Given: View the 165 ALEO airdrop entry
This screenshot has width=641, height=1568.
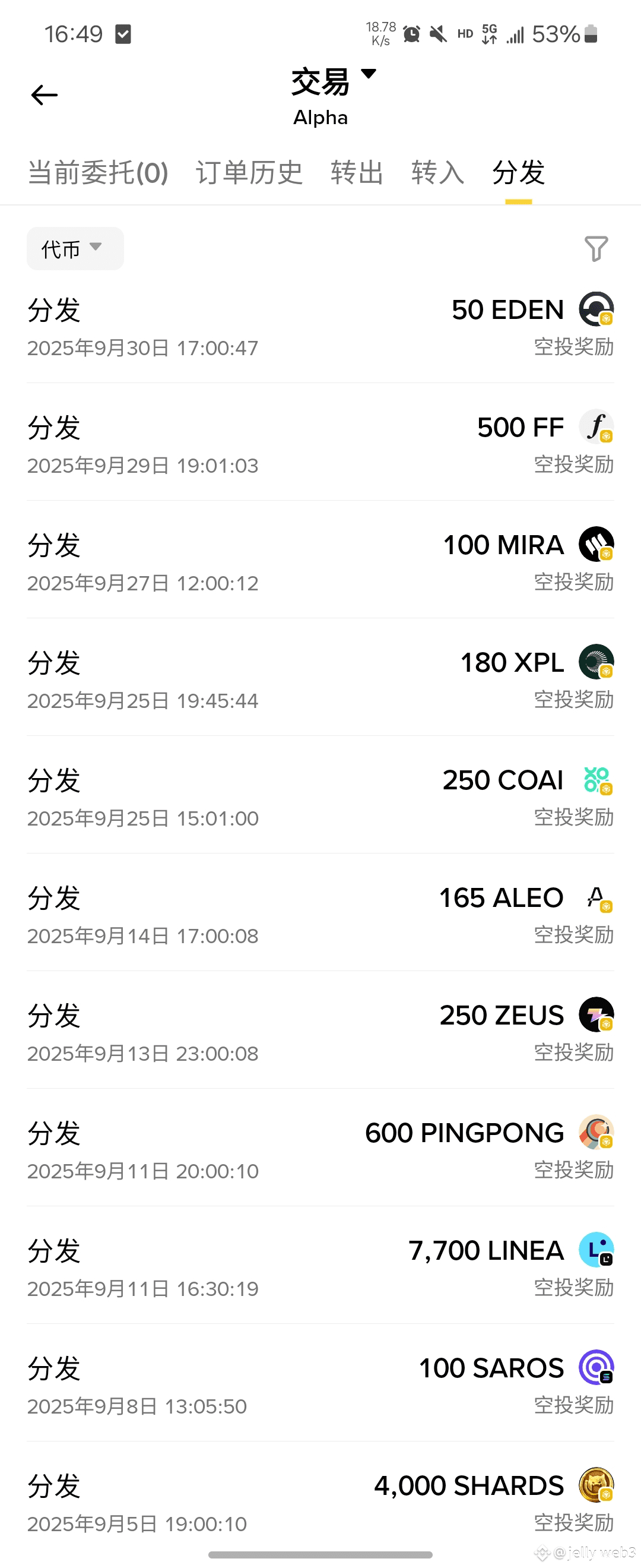Looking at the screenshot, I should 320,915.
